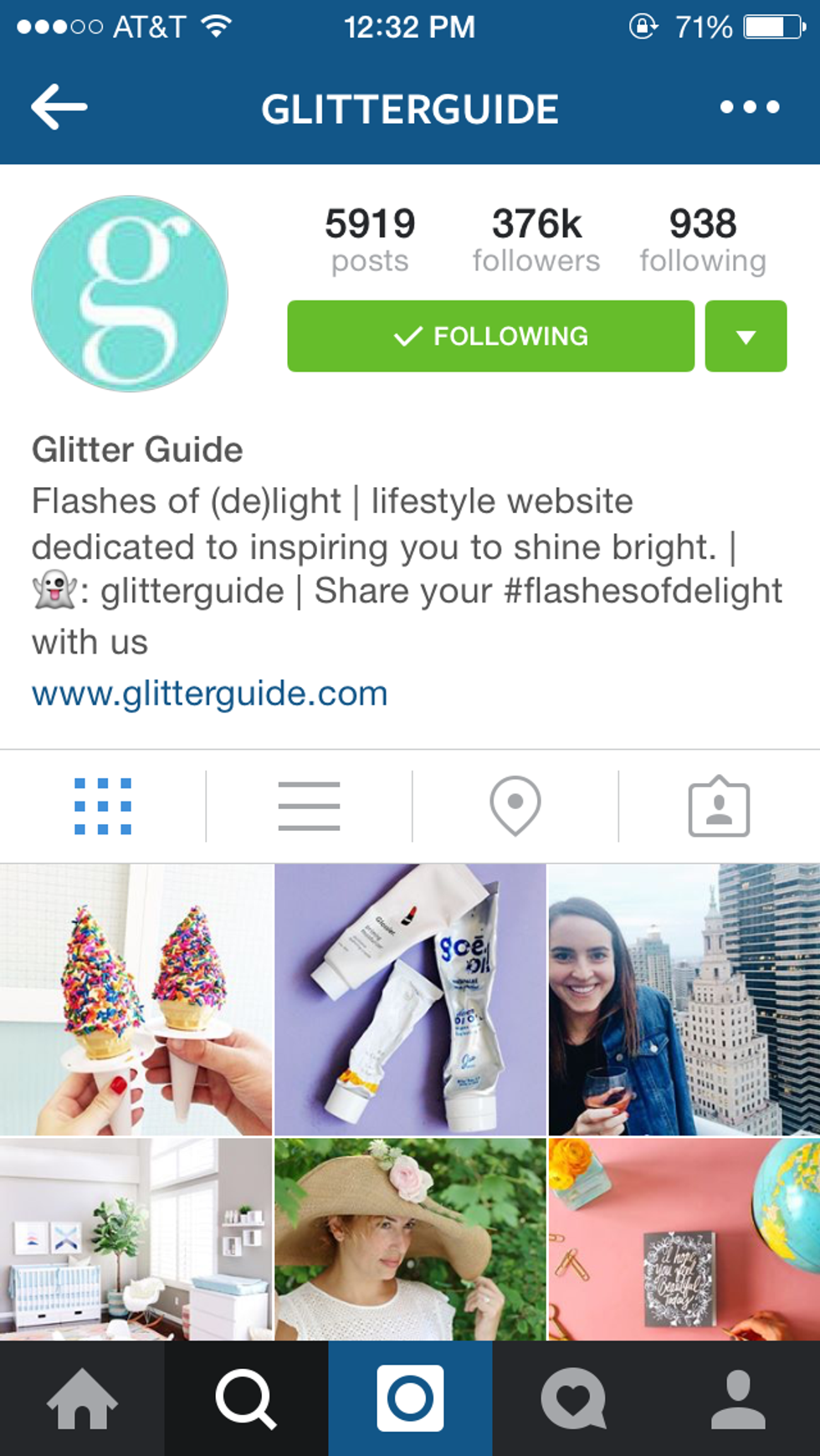Open the 376k followers list
The width and height of the screenshot is (820, 1456).
point(536,240)
